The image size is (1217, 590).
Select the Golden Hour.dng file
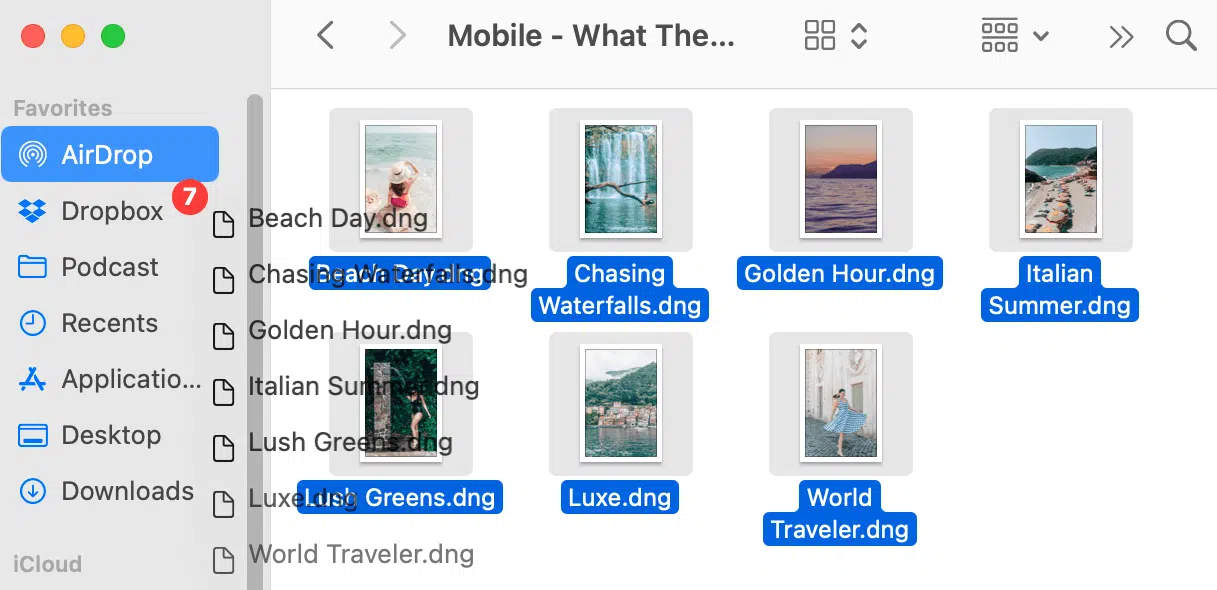[x=840, y=180]
